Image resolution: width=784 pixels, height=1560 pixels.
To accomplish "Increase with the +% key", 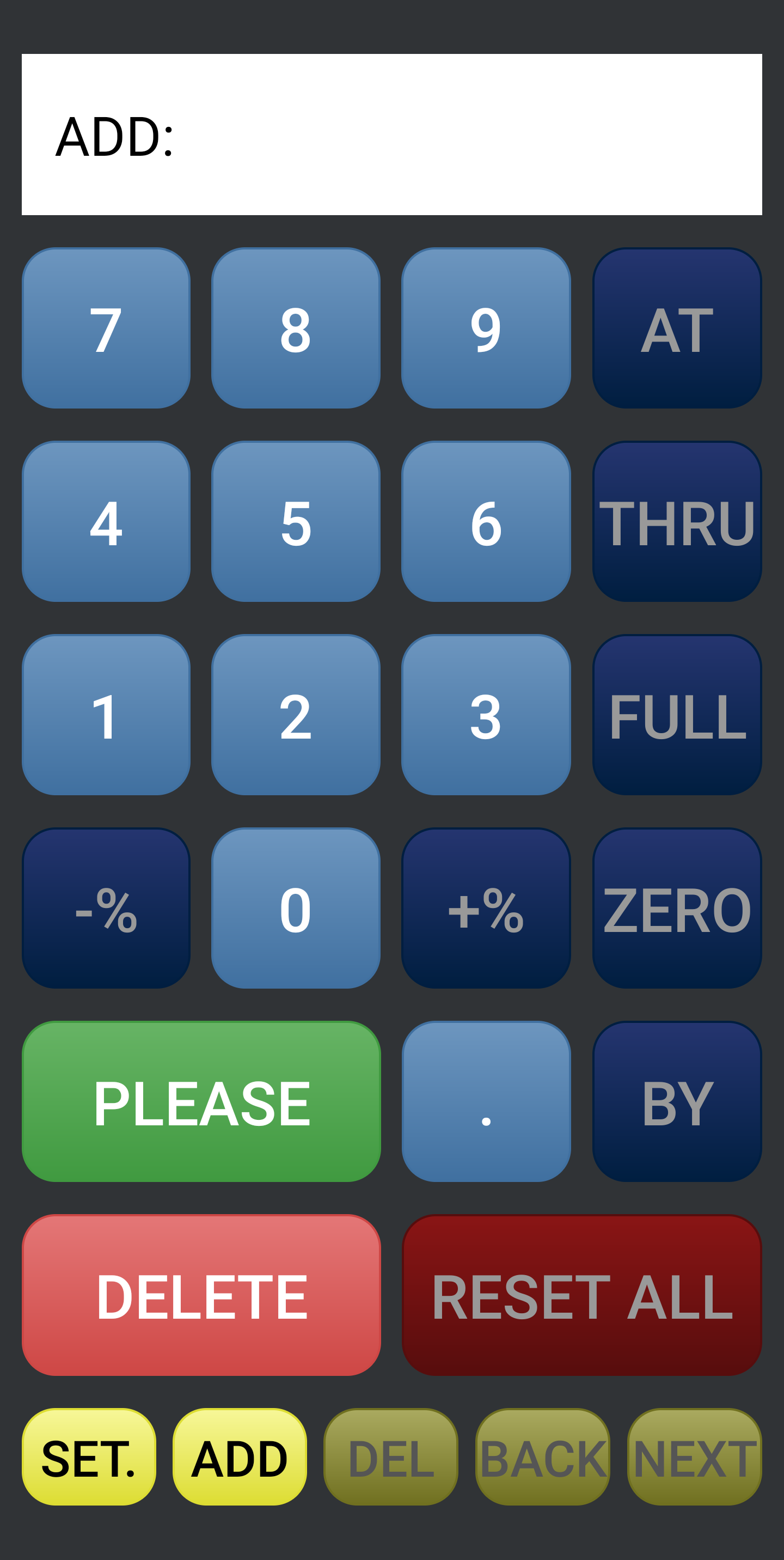I will 486,908.
